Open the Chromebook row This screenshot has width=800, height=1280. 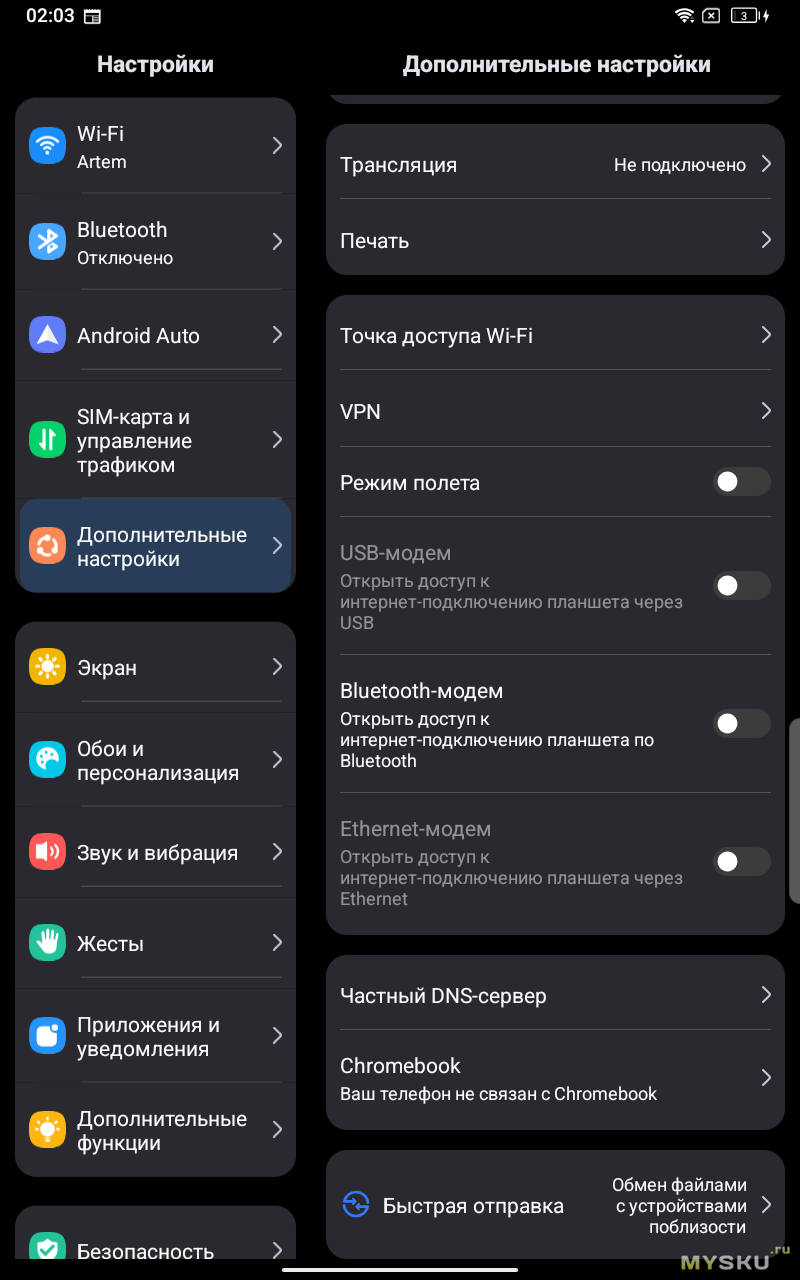tap(555, 1078)
